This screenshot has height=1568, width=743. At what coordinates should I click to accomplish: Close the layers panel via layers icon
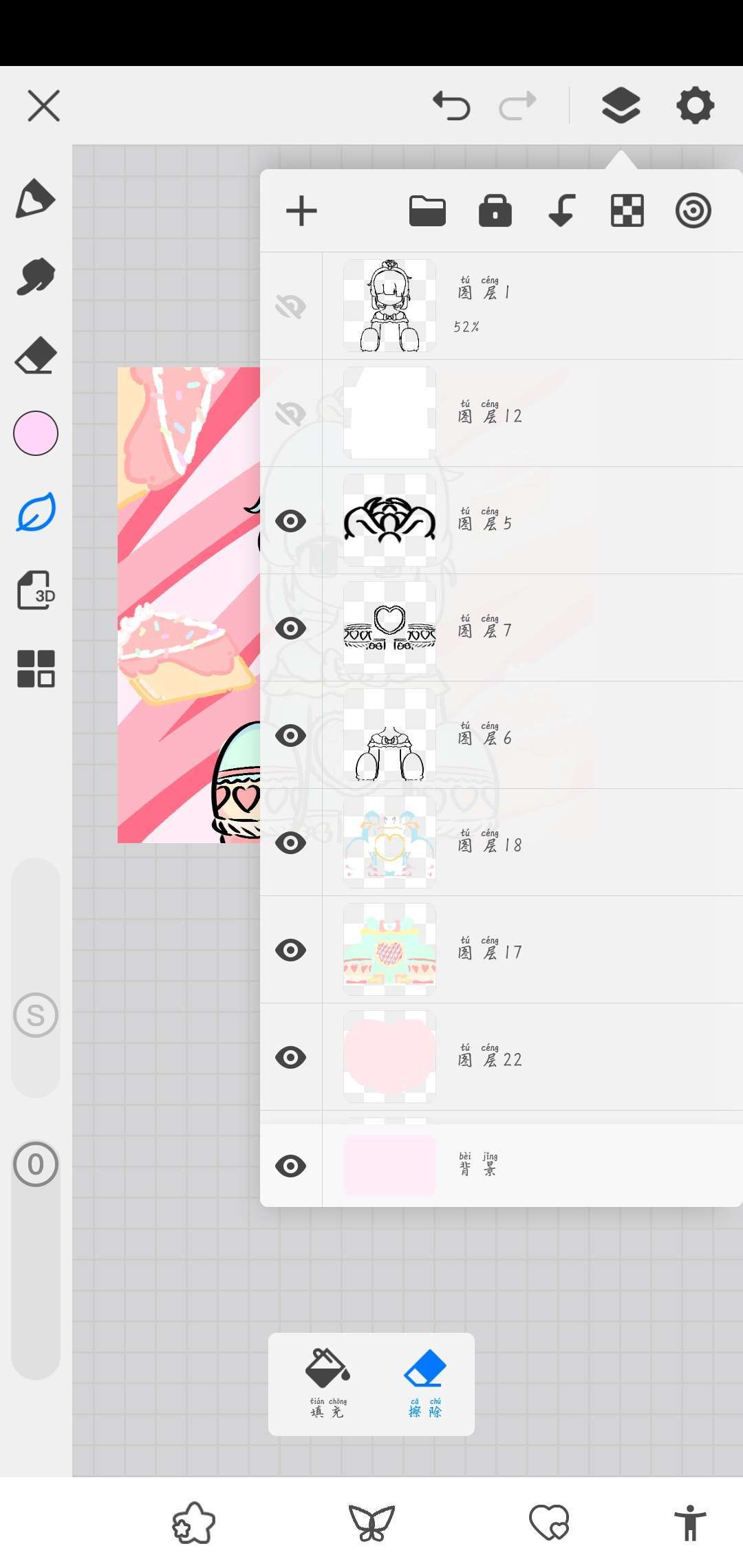click(621, 106)
